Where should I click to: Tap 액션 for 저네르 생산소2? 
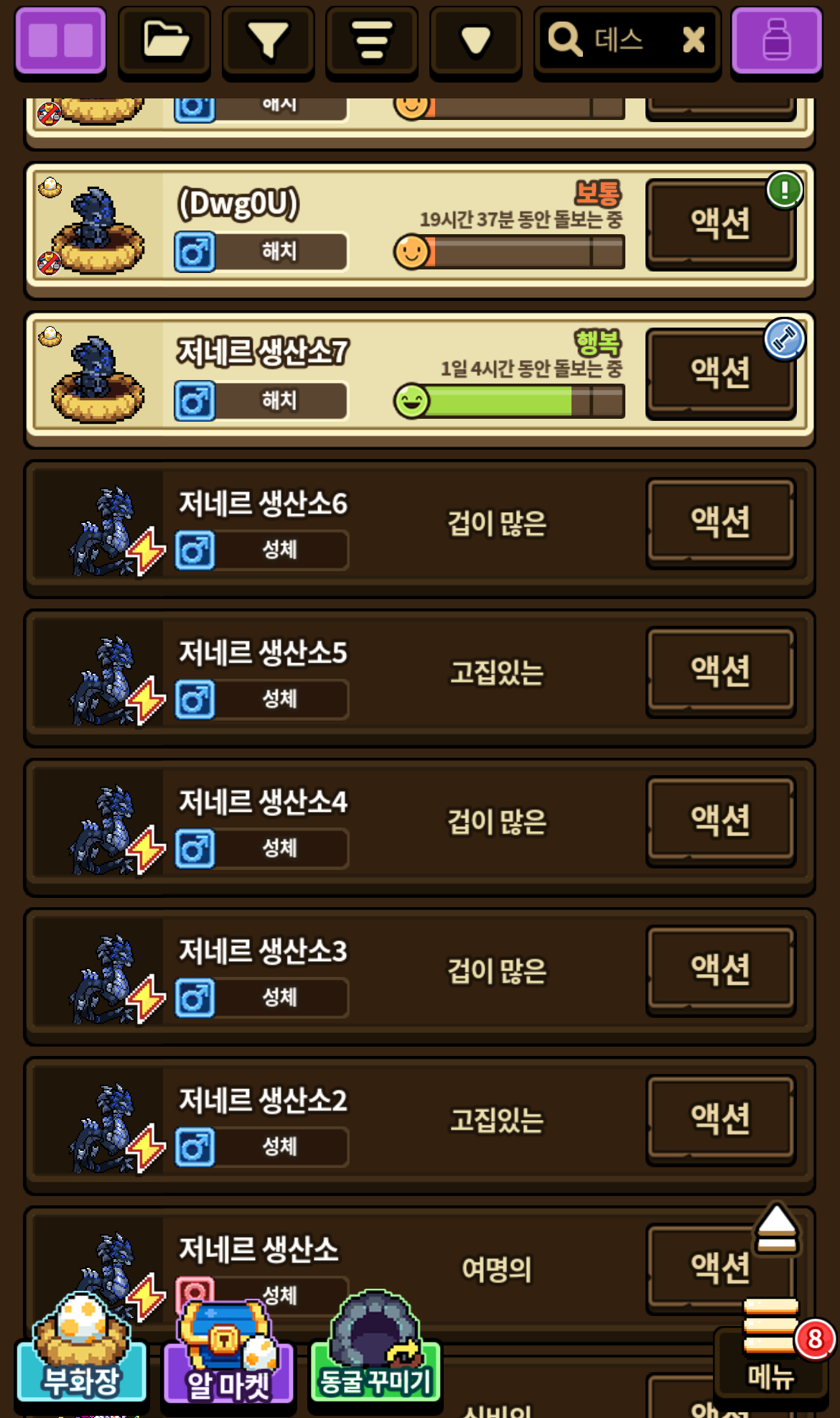pos(720,1118)
